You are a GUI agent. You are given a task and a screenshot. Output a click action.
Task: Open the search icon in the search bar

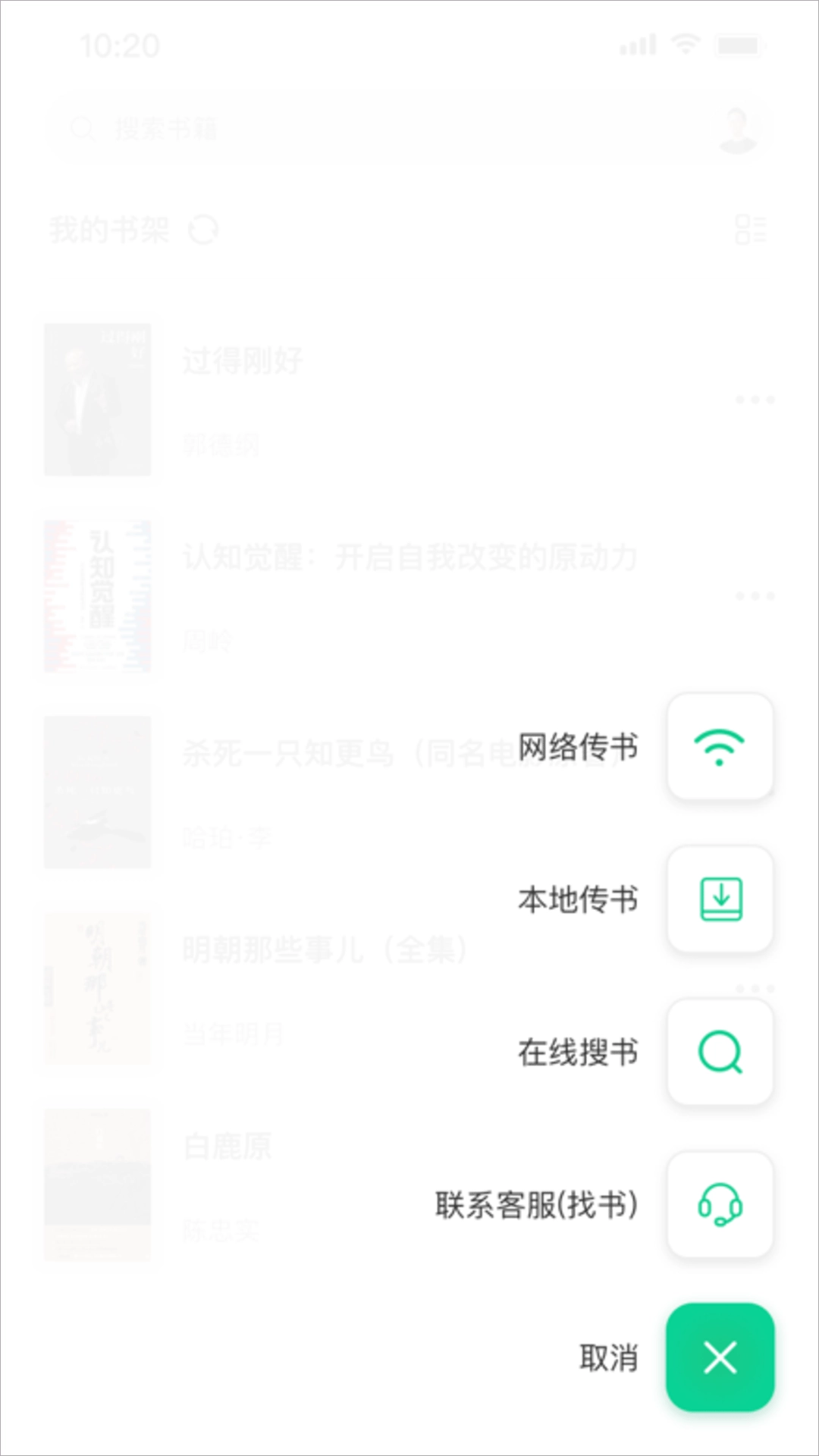[82, 127]
